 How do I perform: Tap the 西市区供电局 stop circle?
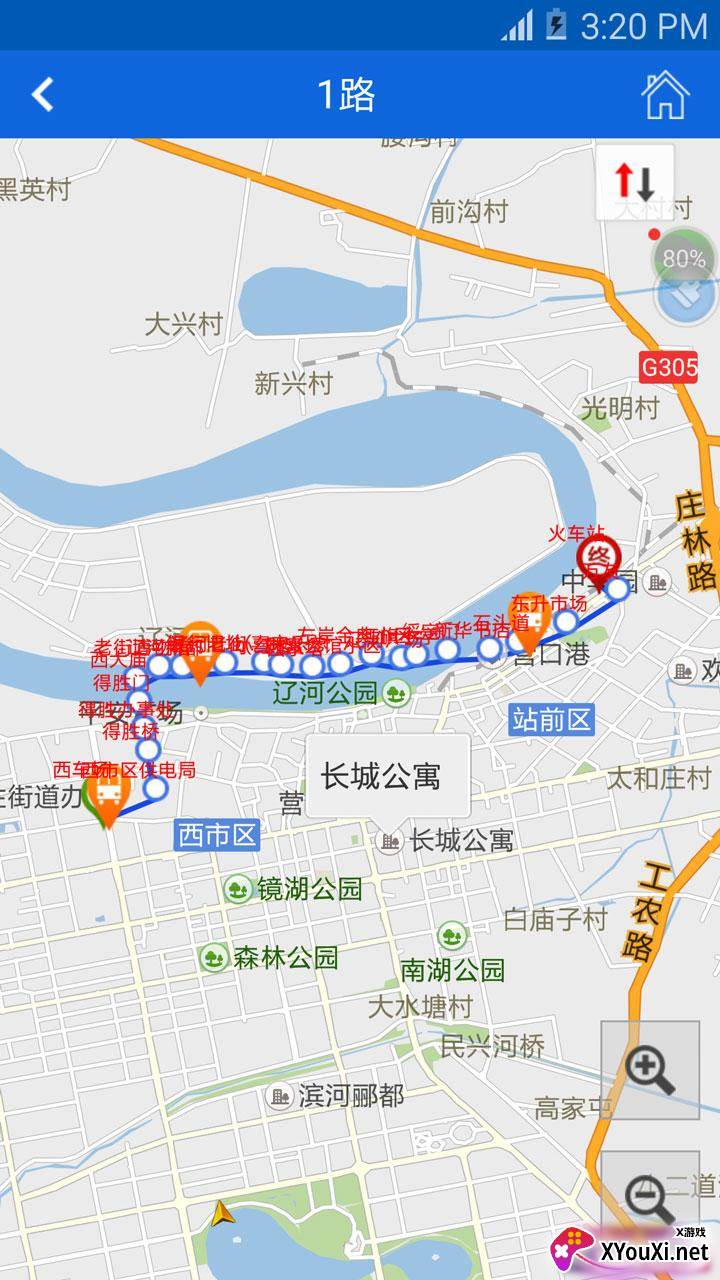point(155,788)
